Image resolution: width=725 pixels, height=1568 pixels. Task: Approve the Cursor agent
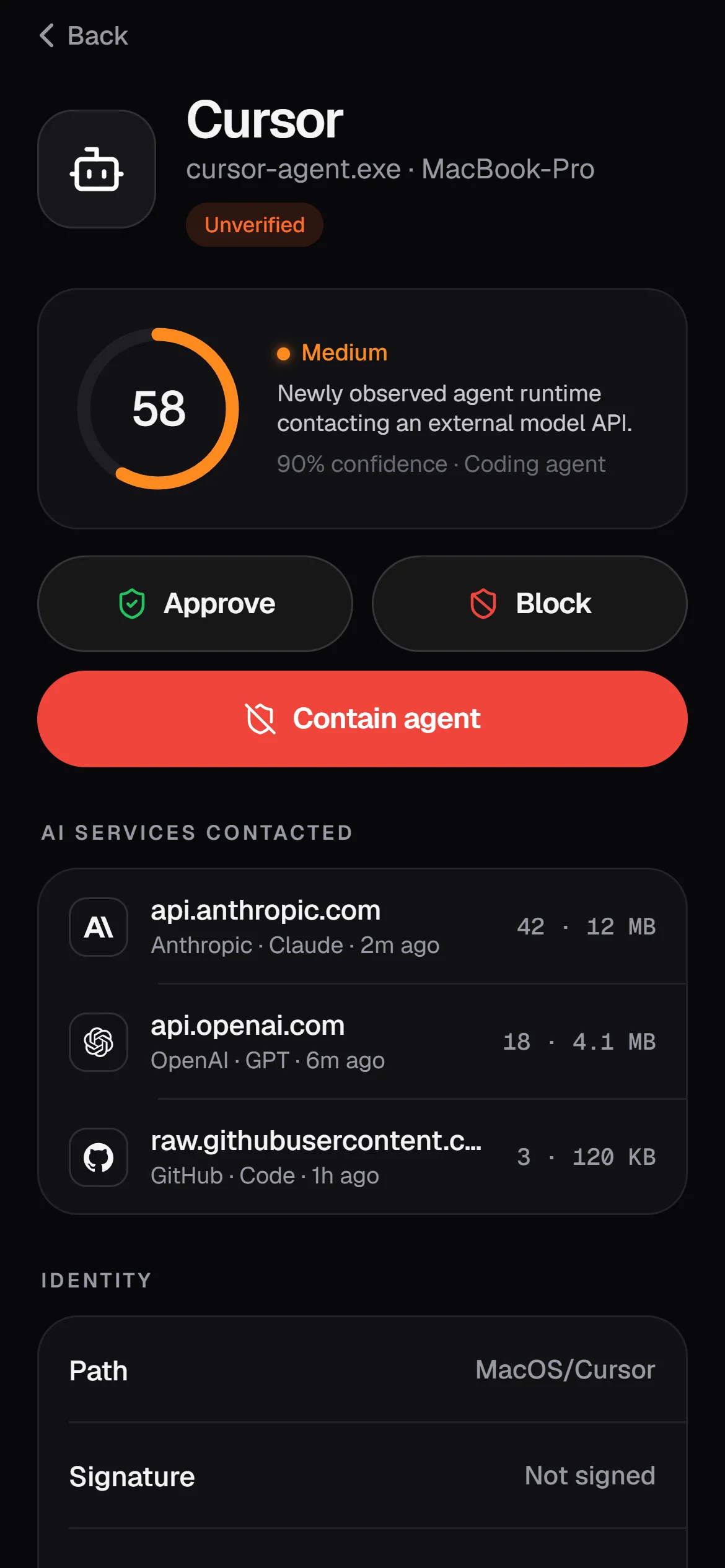click(x=195, y=603)
